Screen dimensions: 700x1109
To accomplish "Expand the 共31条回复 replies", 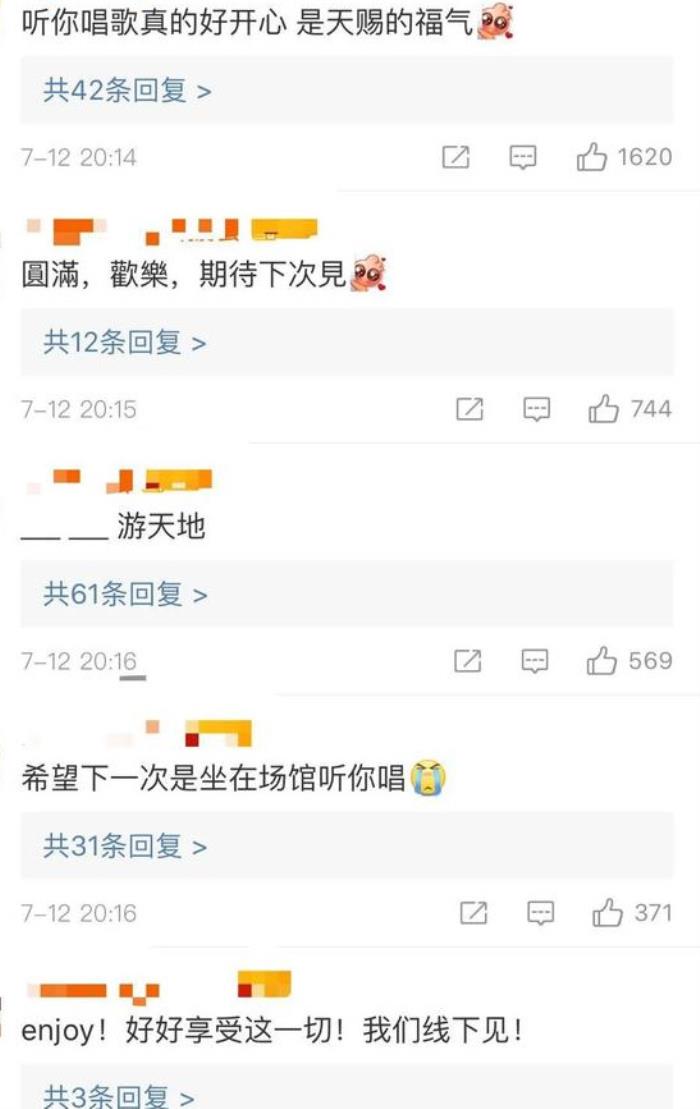I will point(125,847).
